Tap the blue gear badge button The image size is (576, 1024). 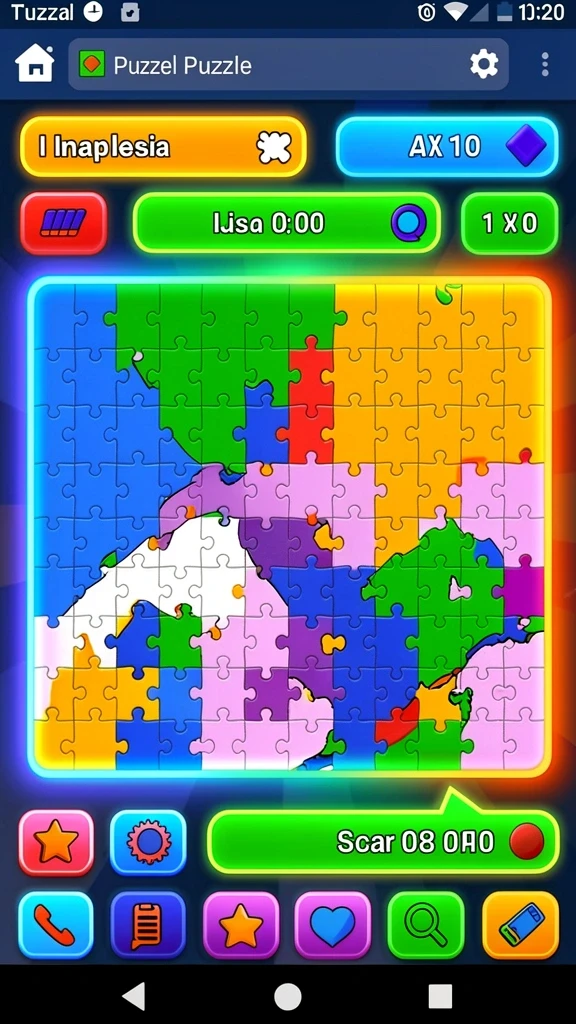pos(148,842)
